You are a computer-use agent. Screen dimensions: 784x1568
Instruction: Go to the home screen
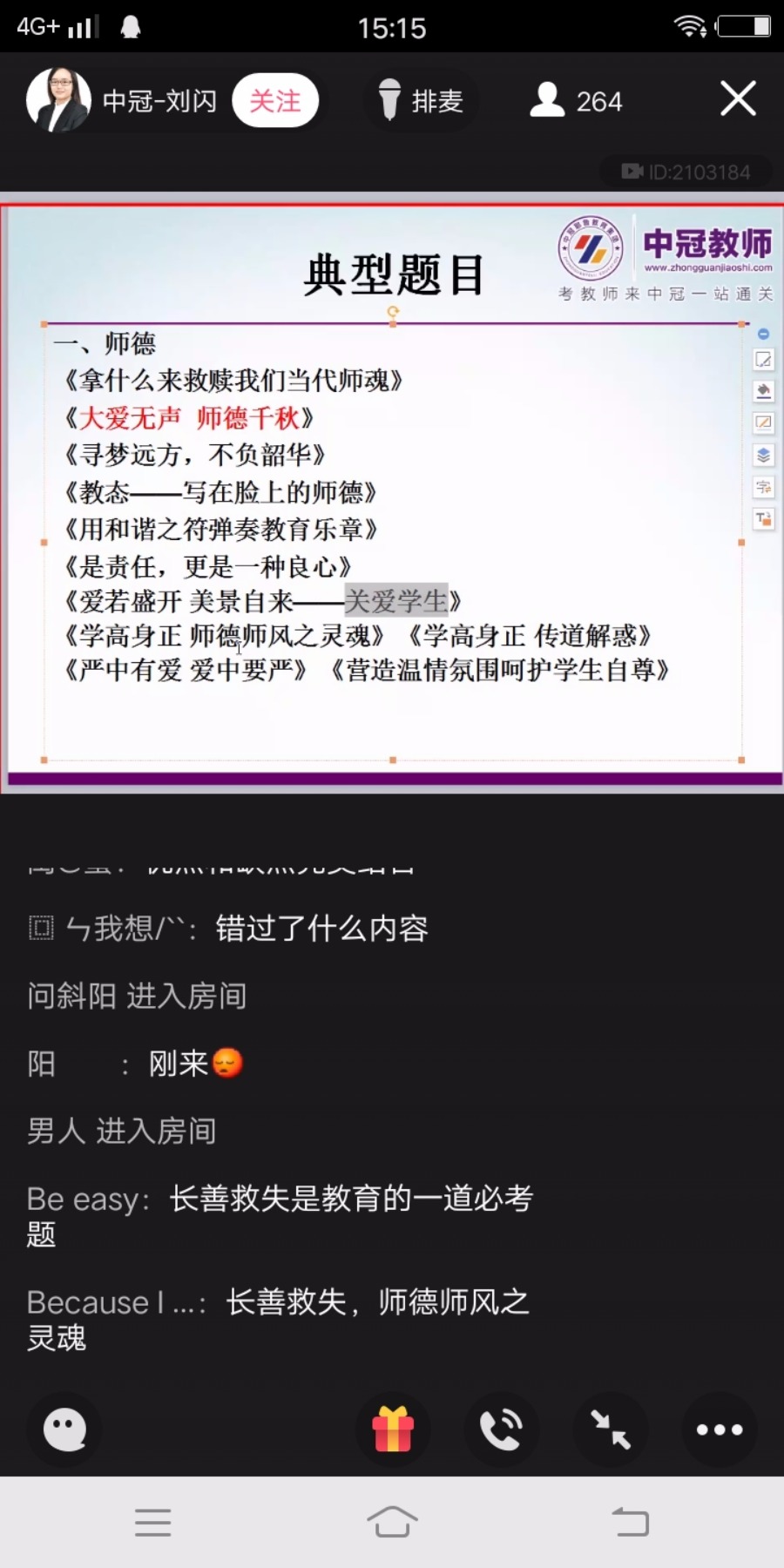coord(392,1522)
